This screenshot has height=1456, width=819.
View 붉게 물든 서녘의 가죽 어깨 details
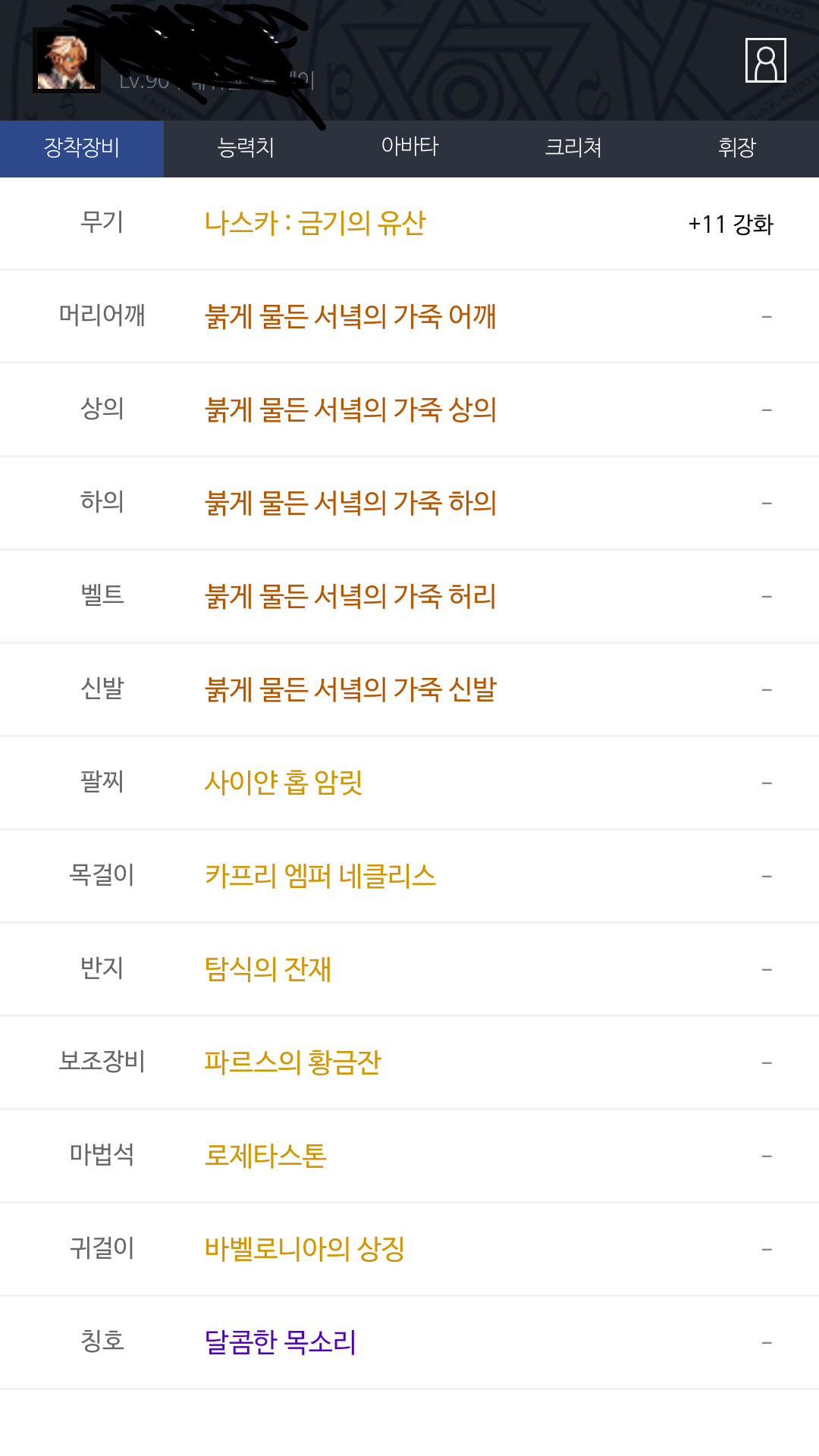tap(350, 316)
